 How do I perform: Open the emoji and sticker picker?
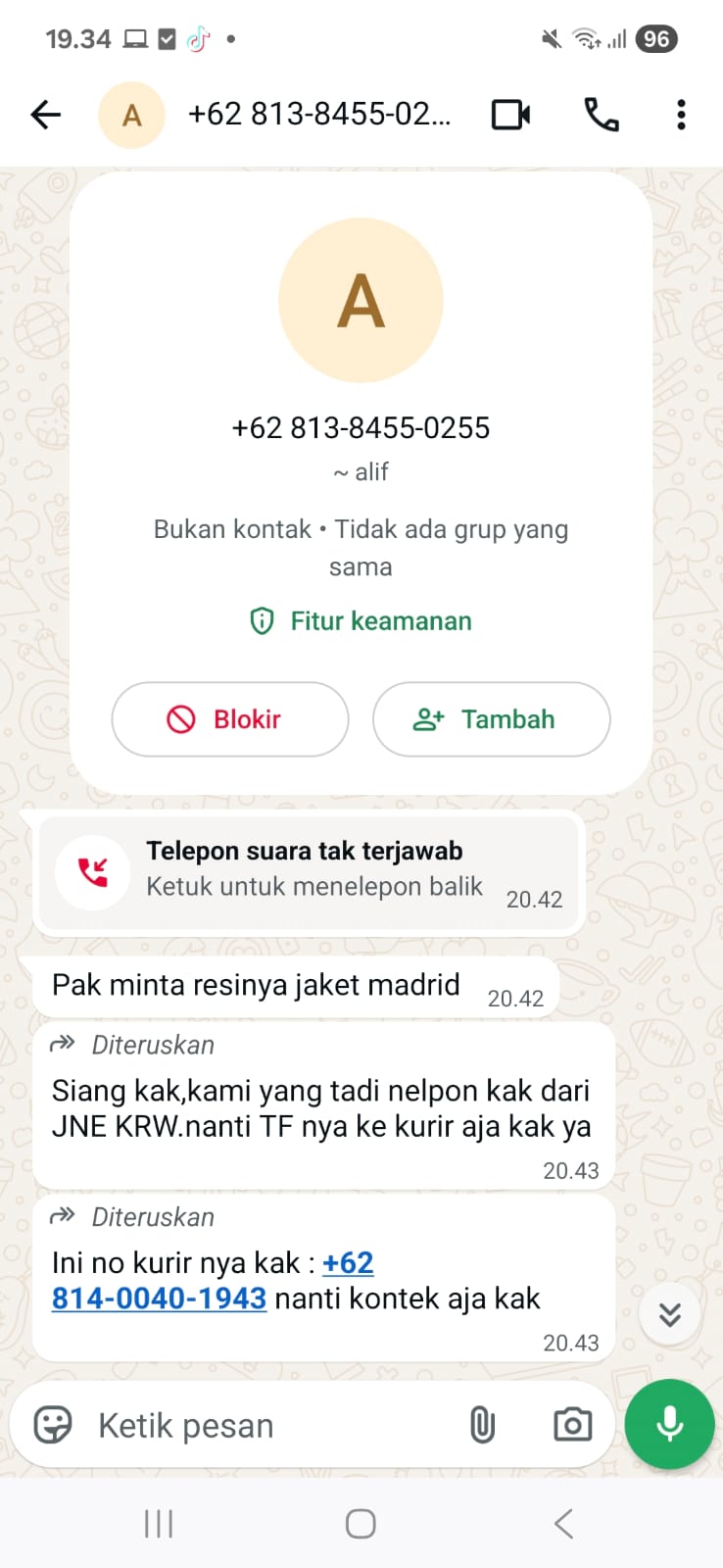(53, 1425)
